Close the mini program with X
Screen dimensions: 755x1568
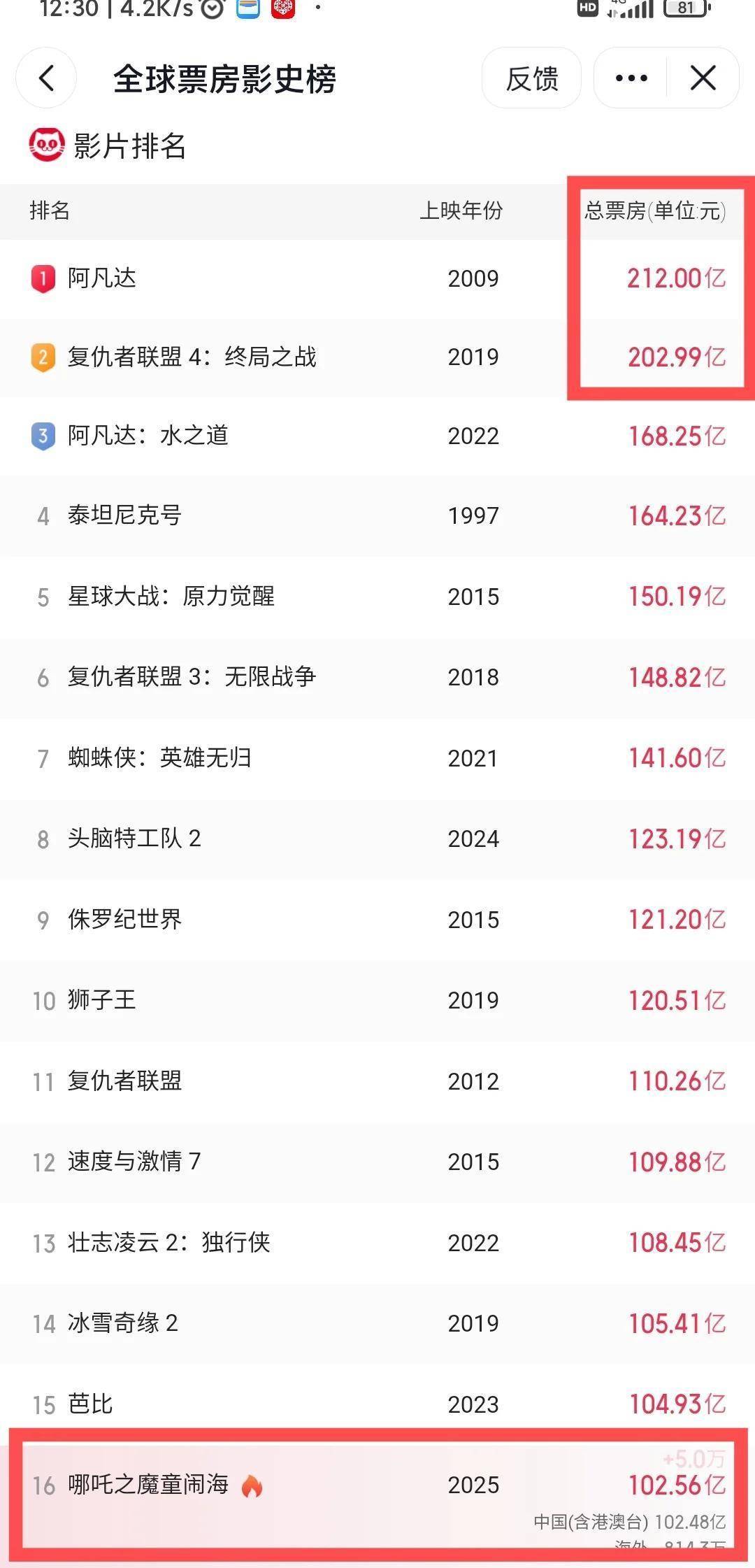tap(703, 78)
